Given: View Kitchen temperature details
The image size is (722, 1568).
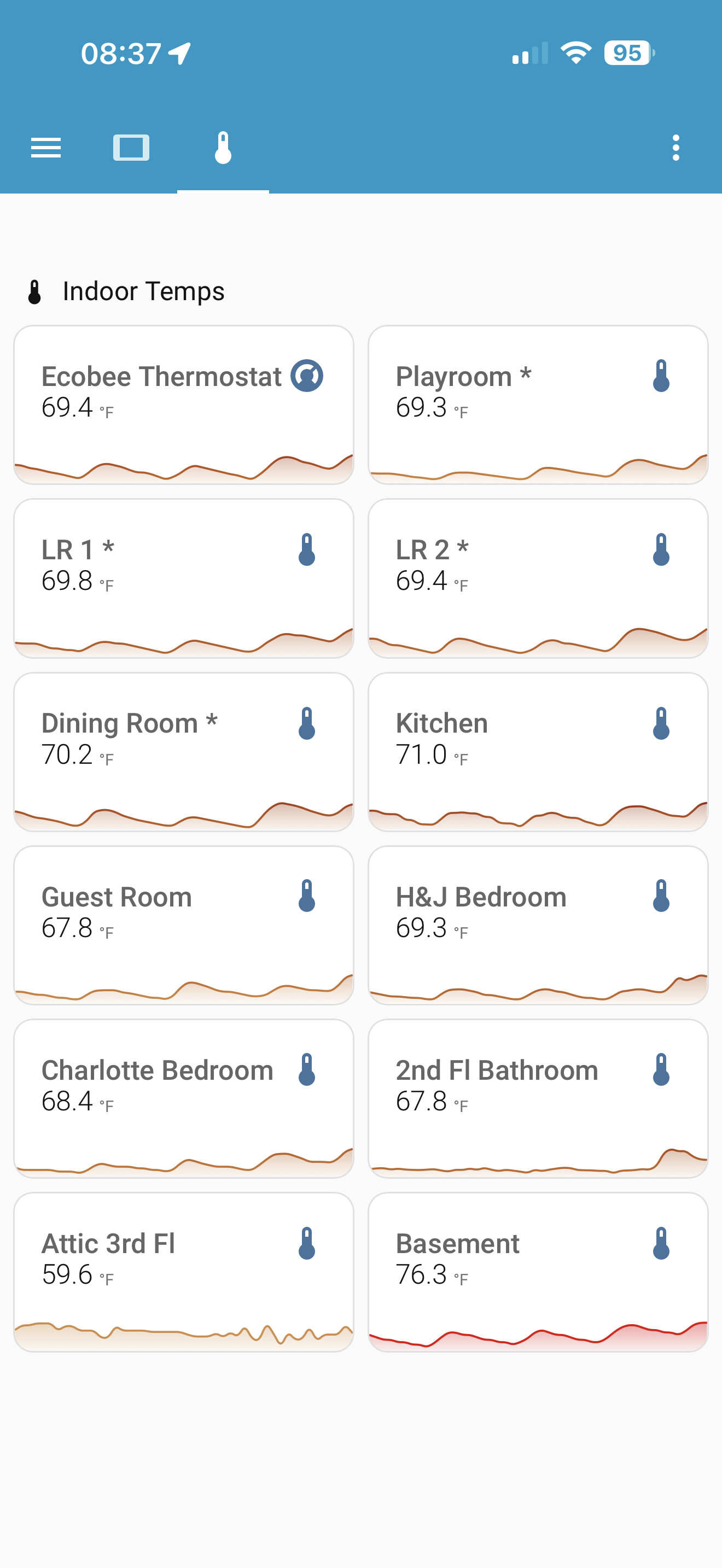Looking at the screenshot, I should [538, 752].
